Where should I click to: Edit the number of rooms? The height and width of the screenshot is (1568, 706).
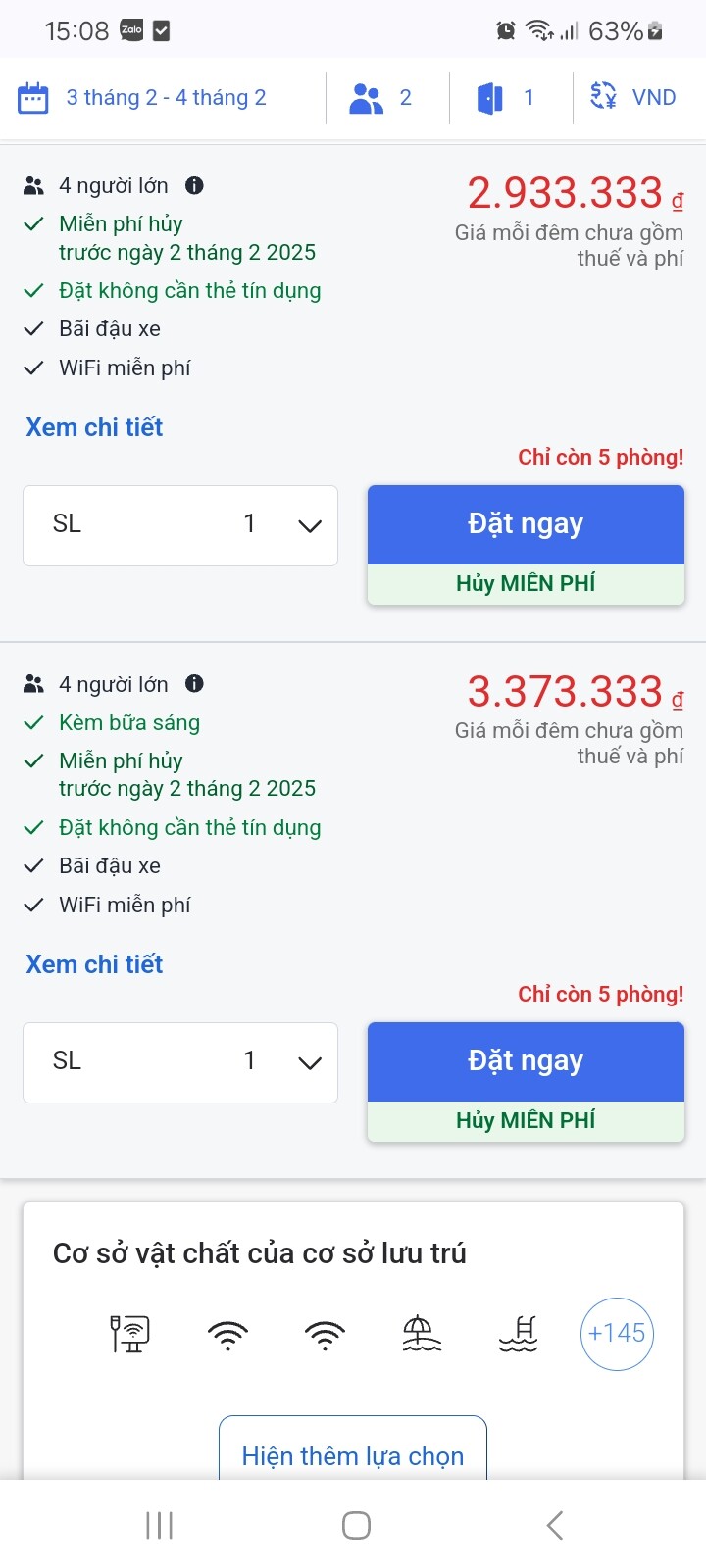[506, 98]
